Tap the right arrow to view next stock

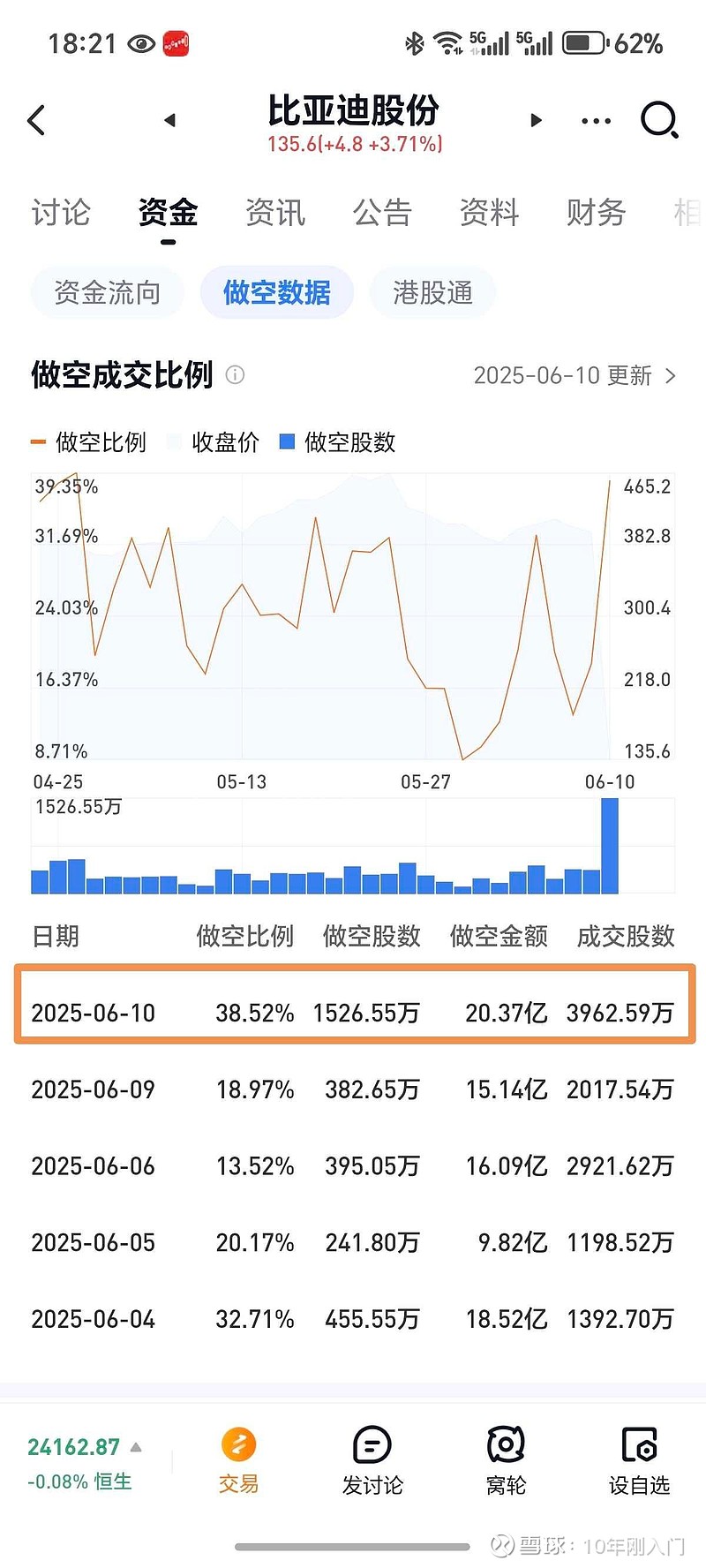(536, 120)
